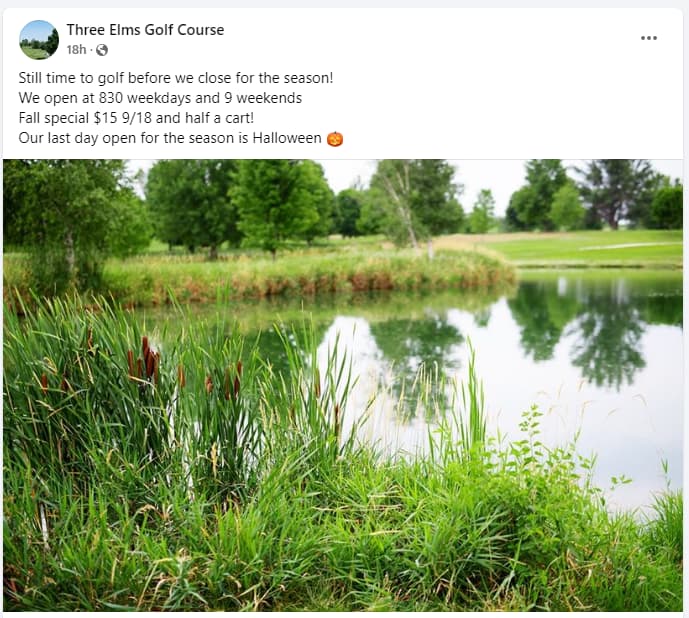
Task: Open the 18h post timestamp
Action: coord(76,50)
